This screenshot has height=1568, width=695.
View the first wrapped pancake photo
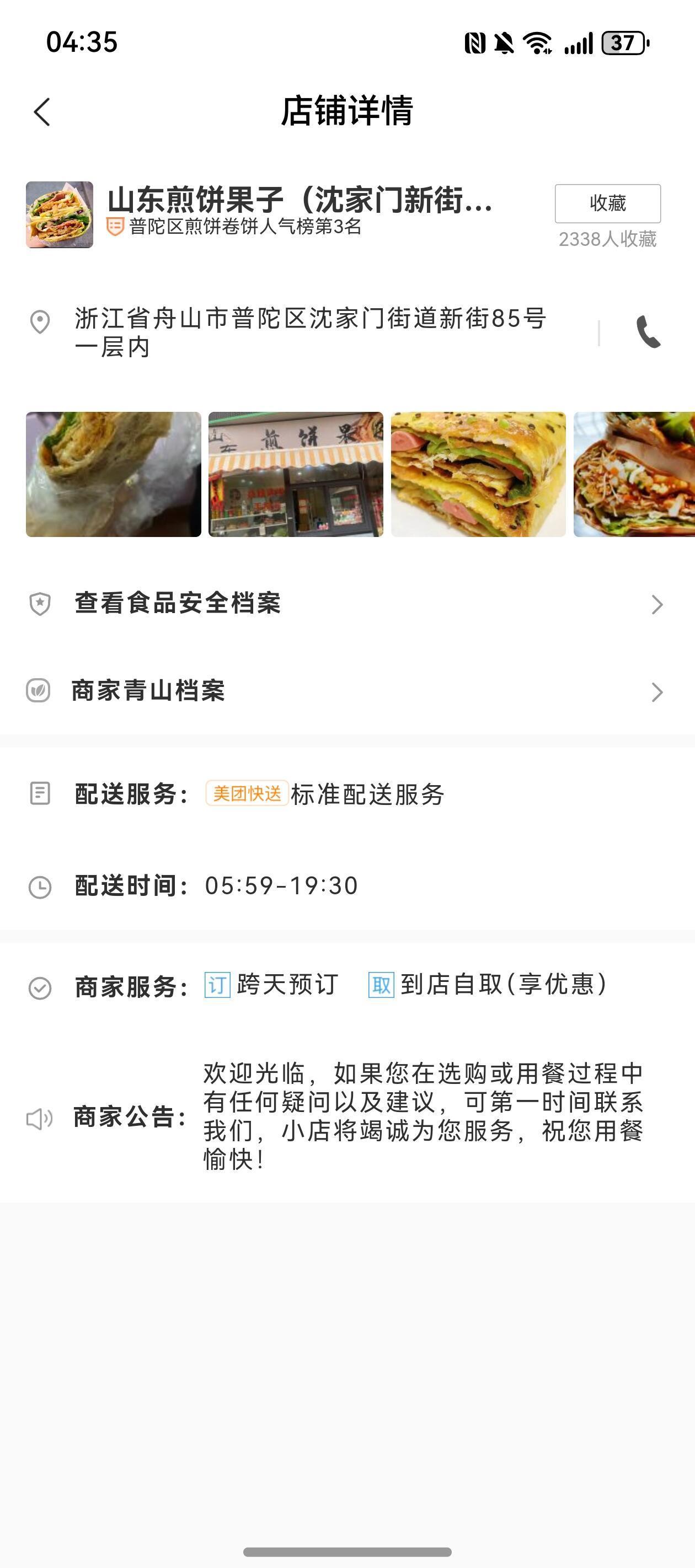(113, 474)
